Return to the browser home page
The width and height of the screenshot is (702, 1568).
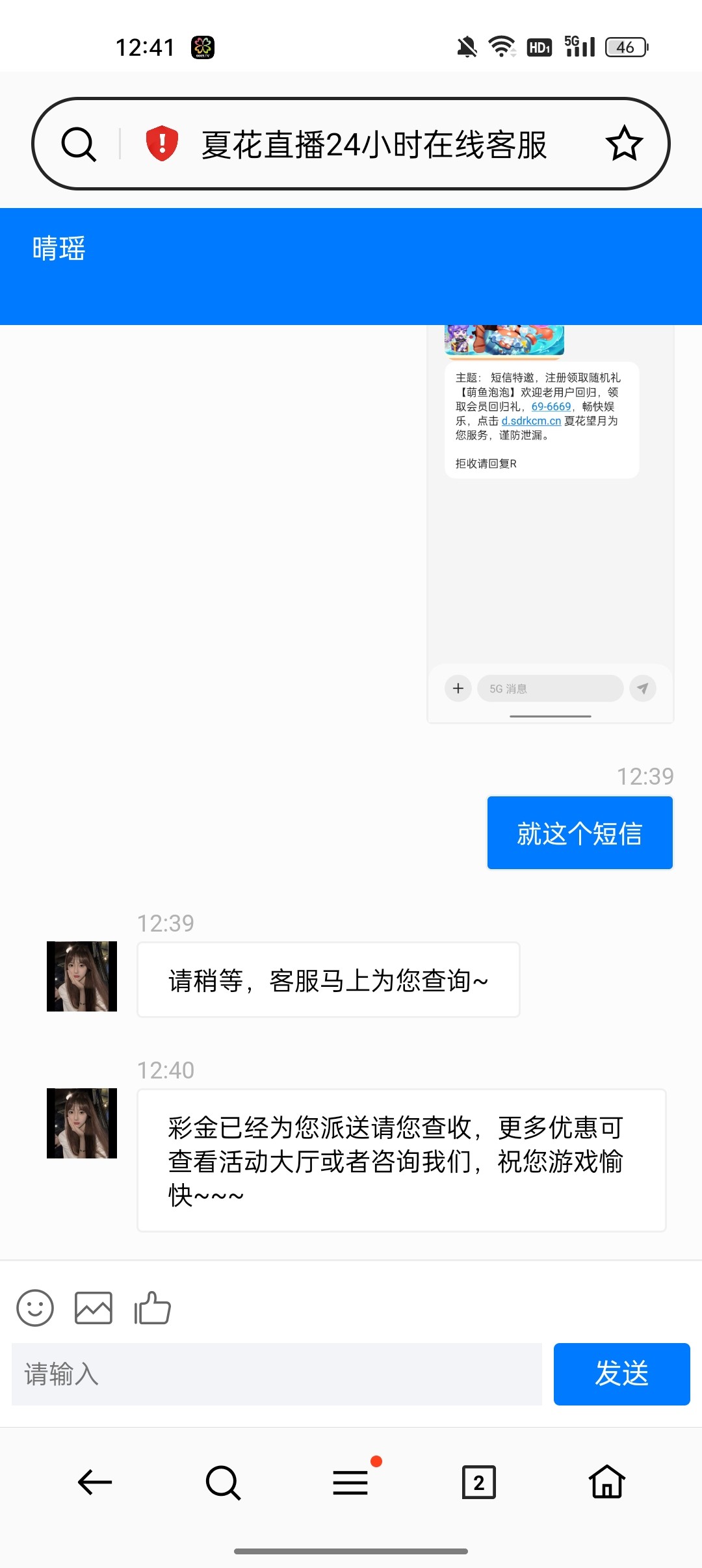point(607,1482)
